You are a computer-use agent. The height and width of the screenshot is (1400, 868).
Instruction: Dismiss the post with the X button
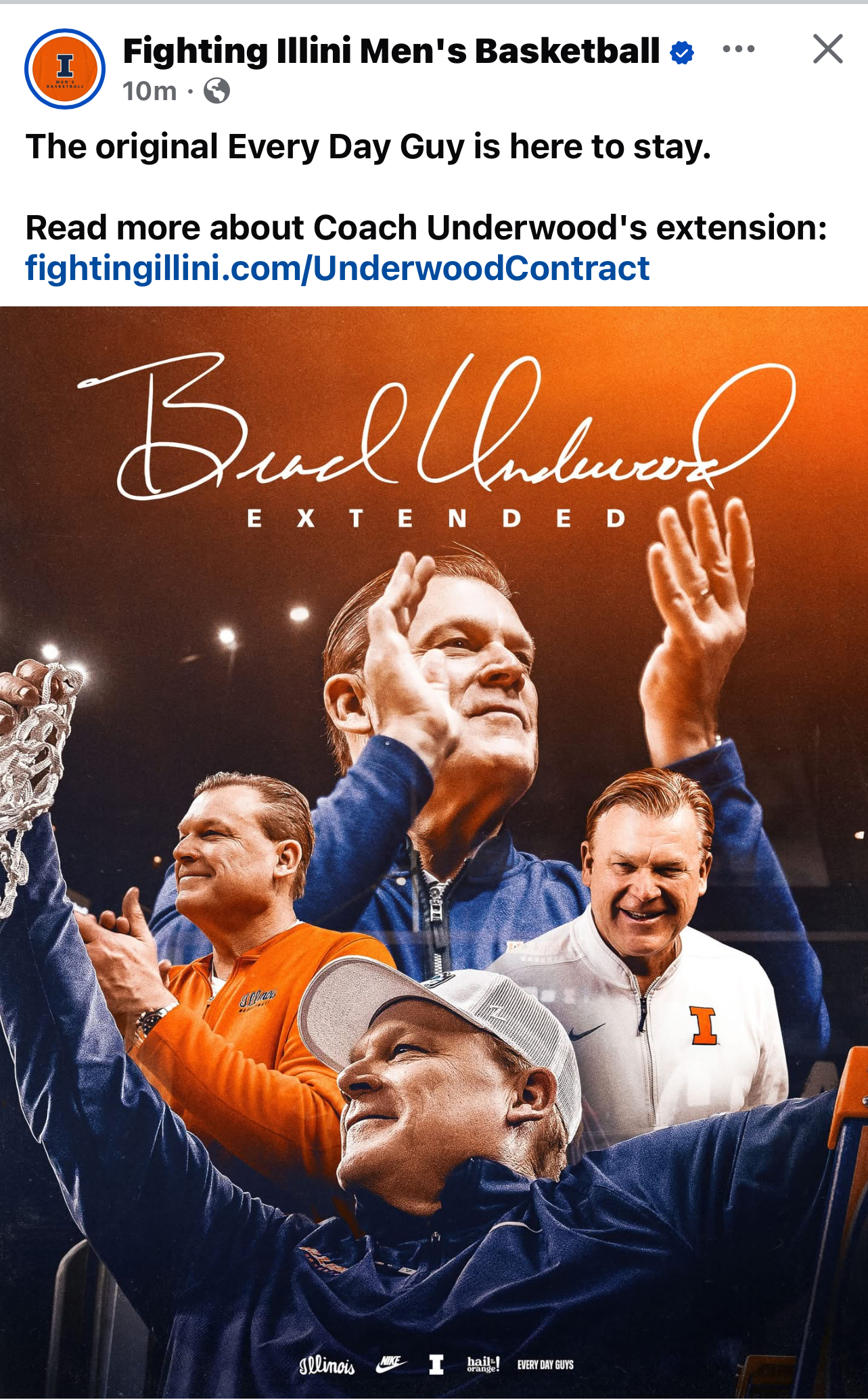(x=827, y=49)
